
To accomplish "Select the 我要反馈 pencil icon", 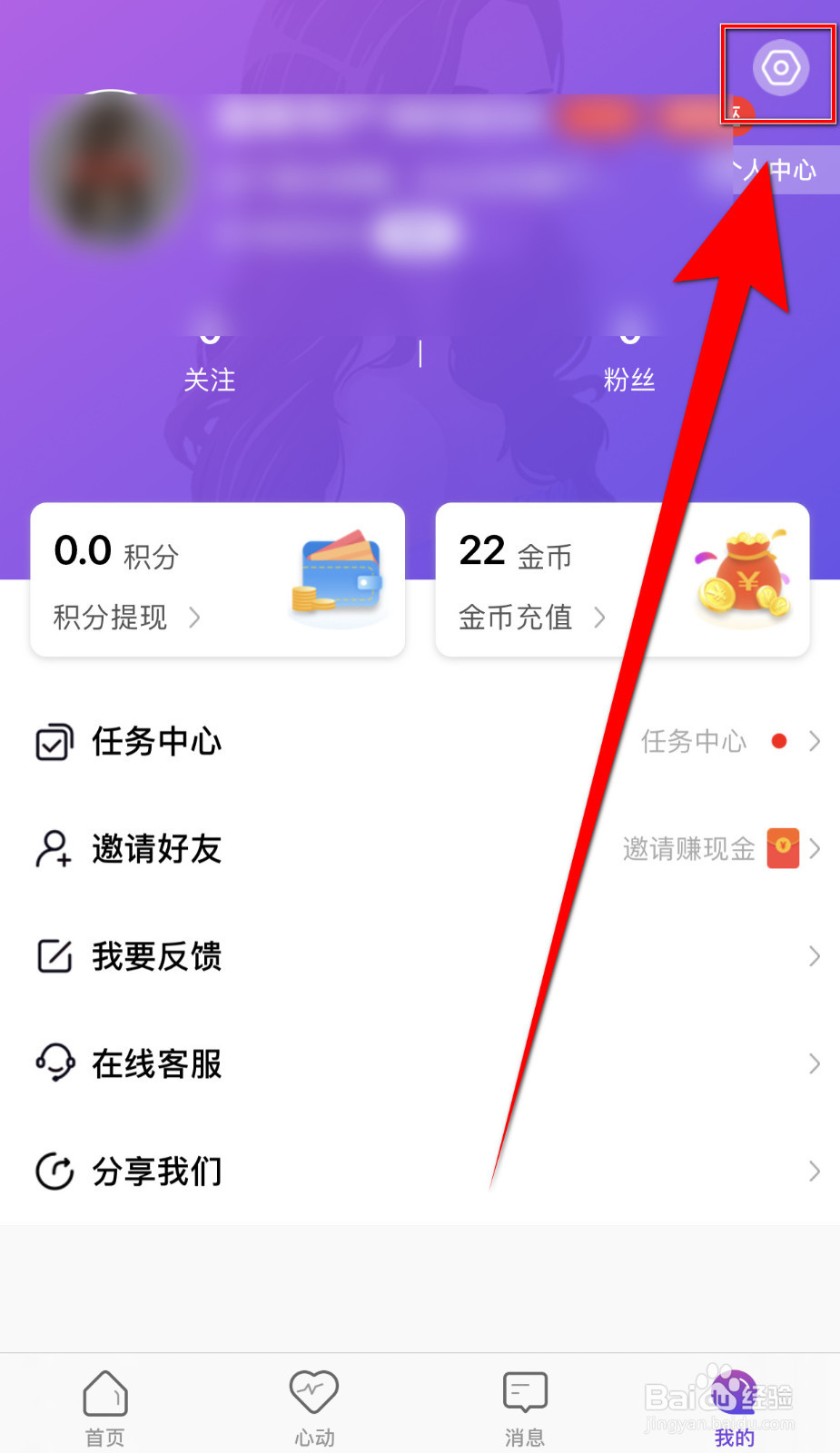I will [x=54, y=955].
